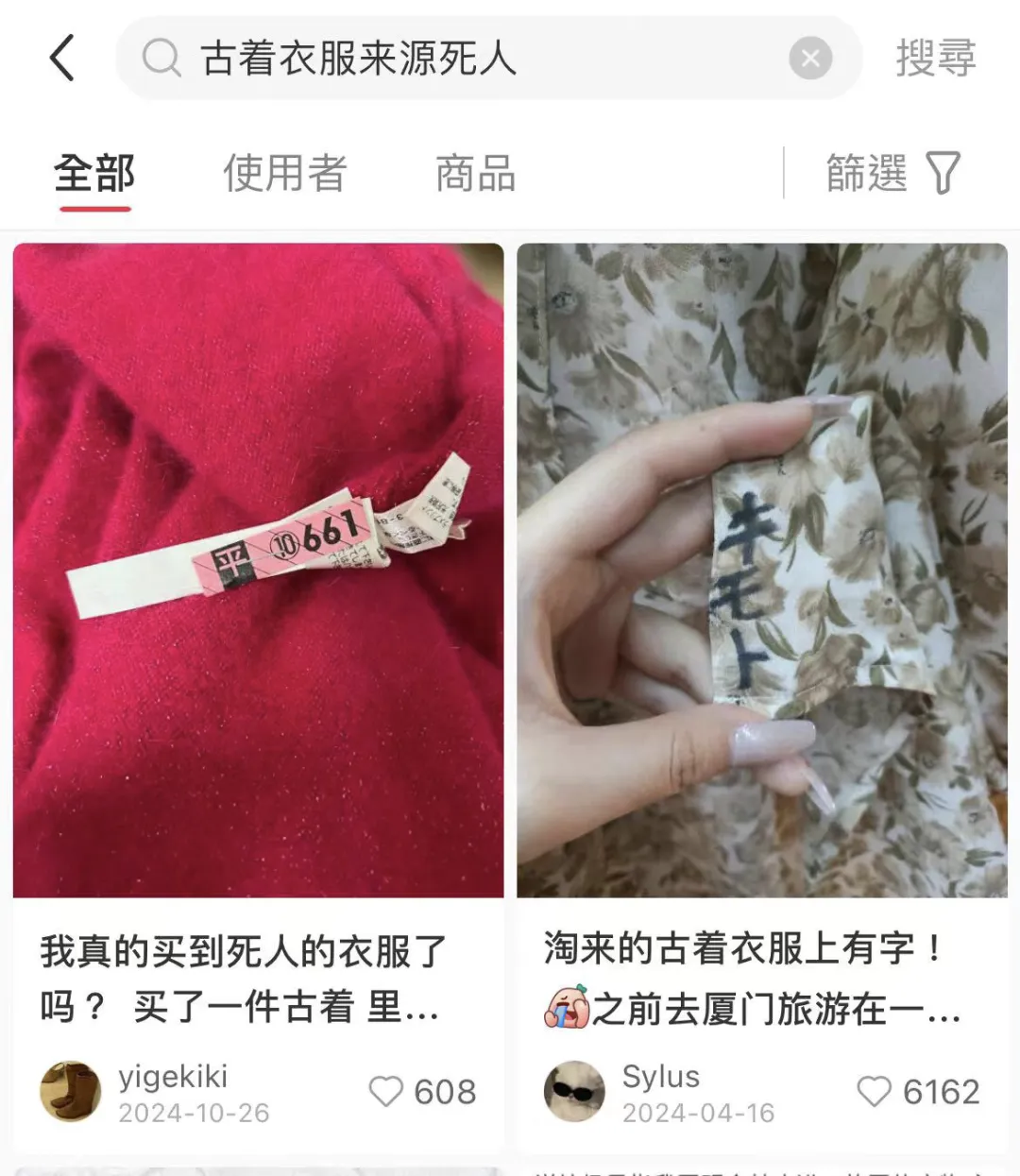Viewport: 1020px width, 1176px height.
Task: Like yigekiki's post with 608 likes
Action: [x=386, y=1092]
